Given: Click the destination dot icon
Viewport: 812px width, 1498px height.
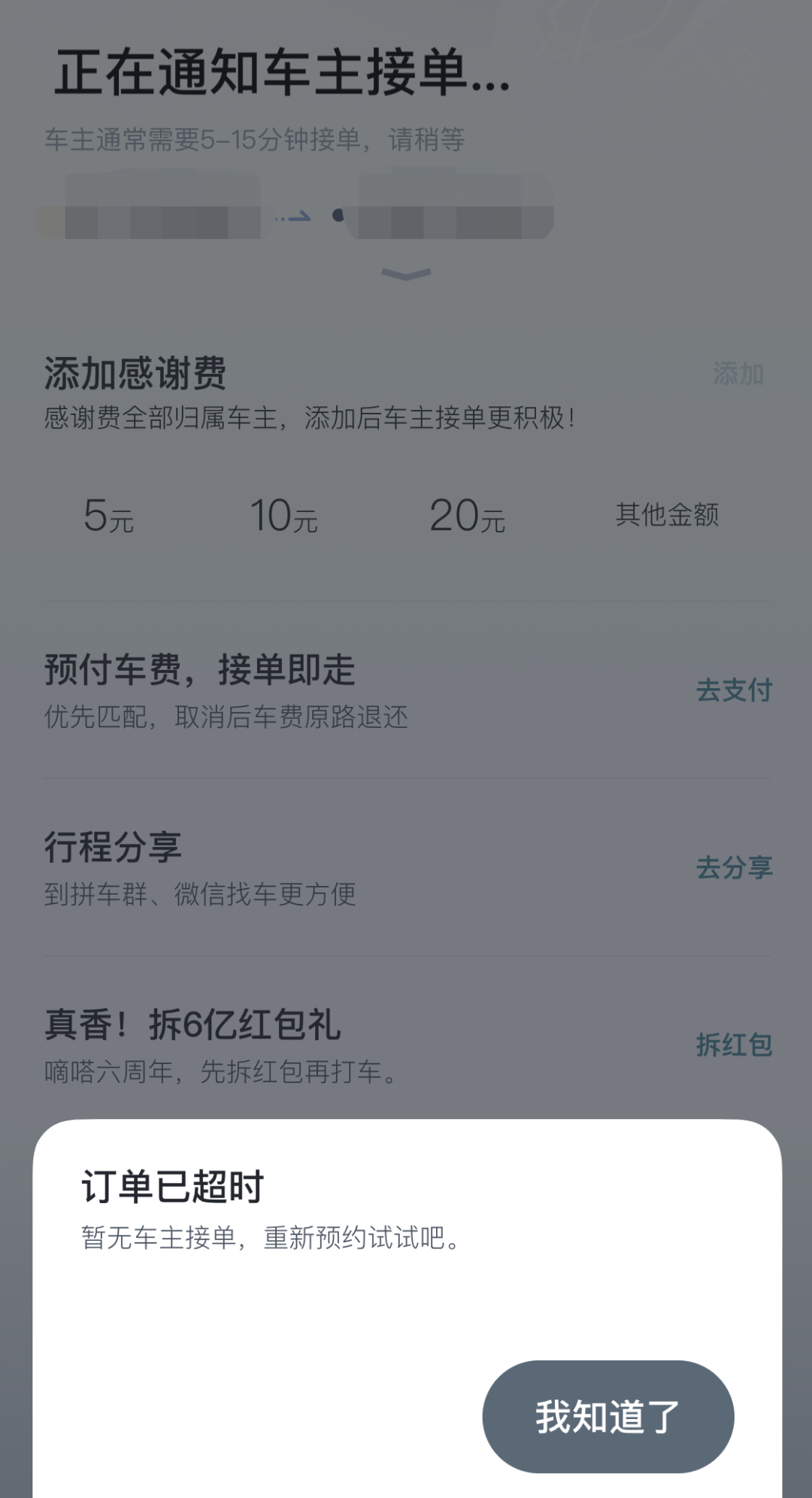Looking at the screenshot, I should (x=338, y=215).
